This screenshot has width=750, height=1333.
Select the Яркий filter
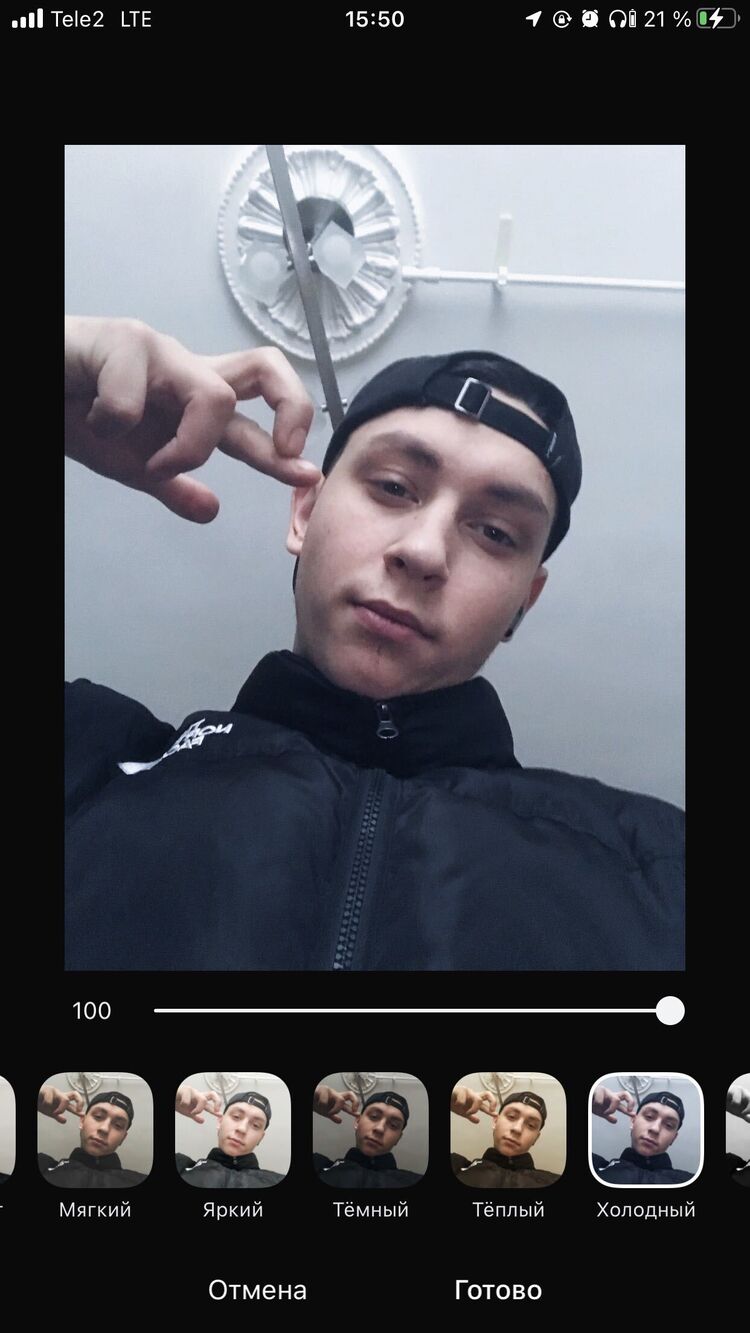click(x=233, y=1130)
